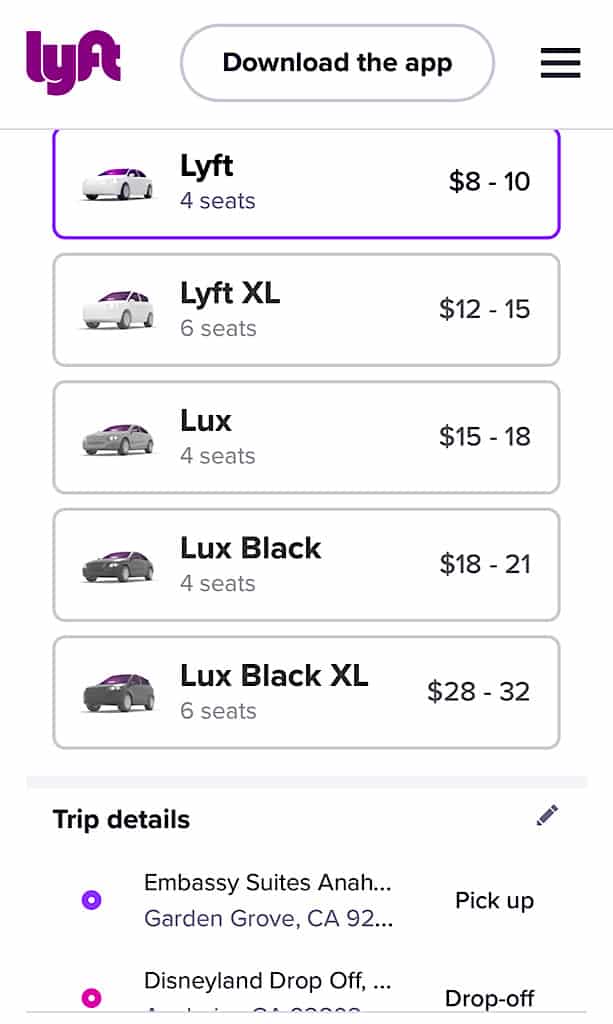Go to Lyft home via logo

coord(73,62)
